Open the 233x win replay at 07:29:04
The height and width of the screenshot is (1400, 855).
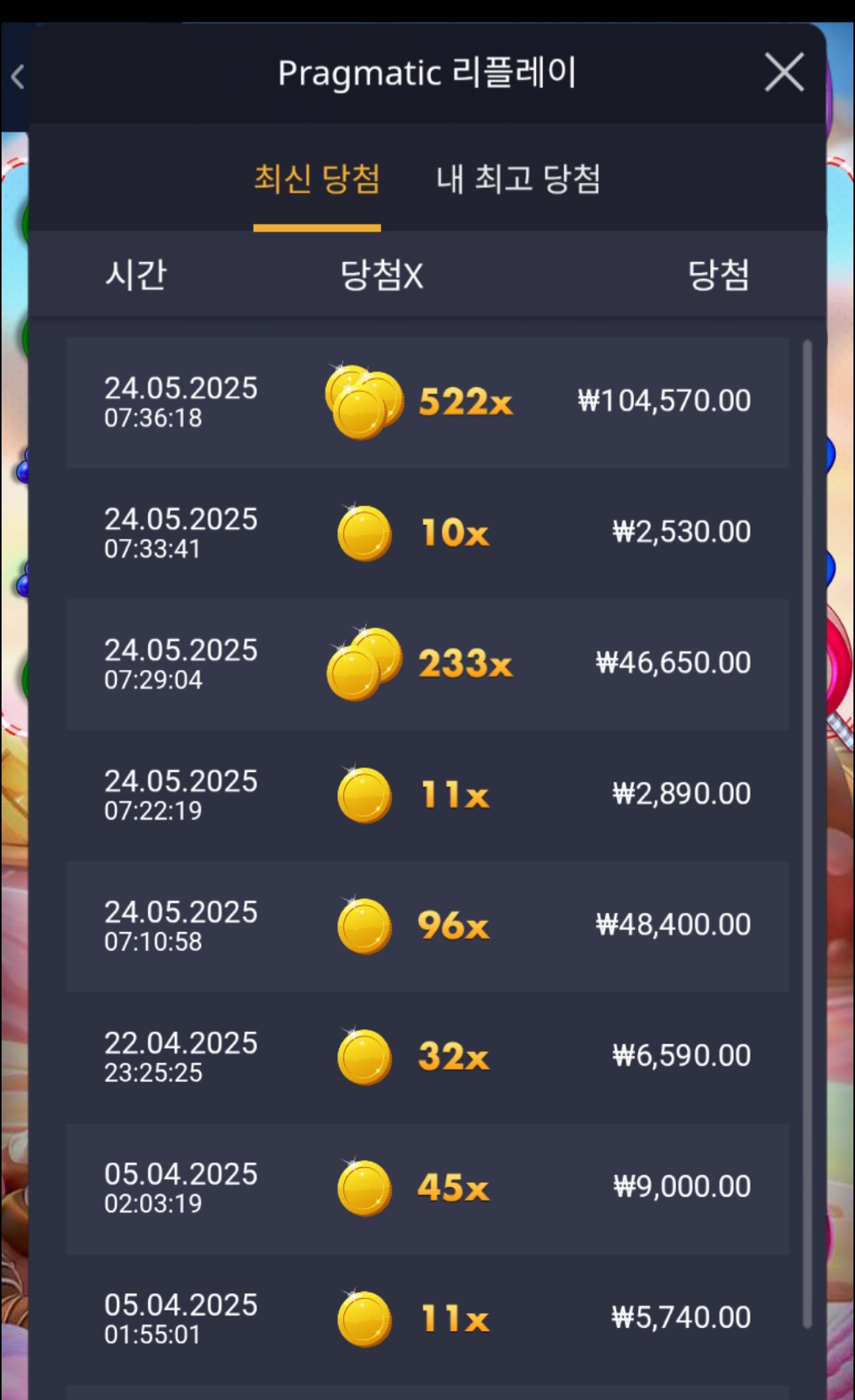coord(427,664)
